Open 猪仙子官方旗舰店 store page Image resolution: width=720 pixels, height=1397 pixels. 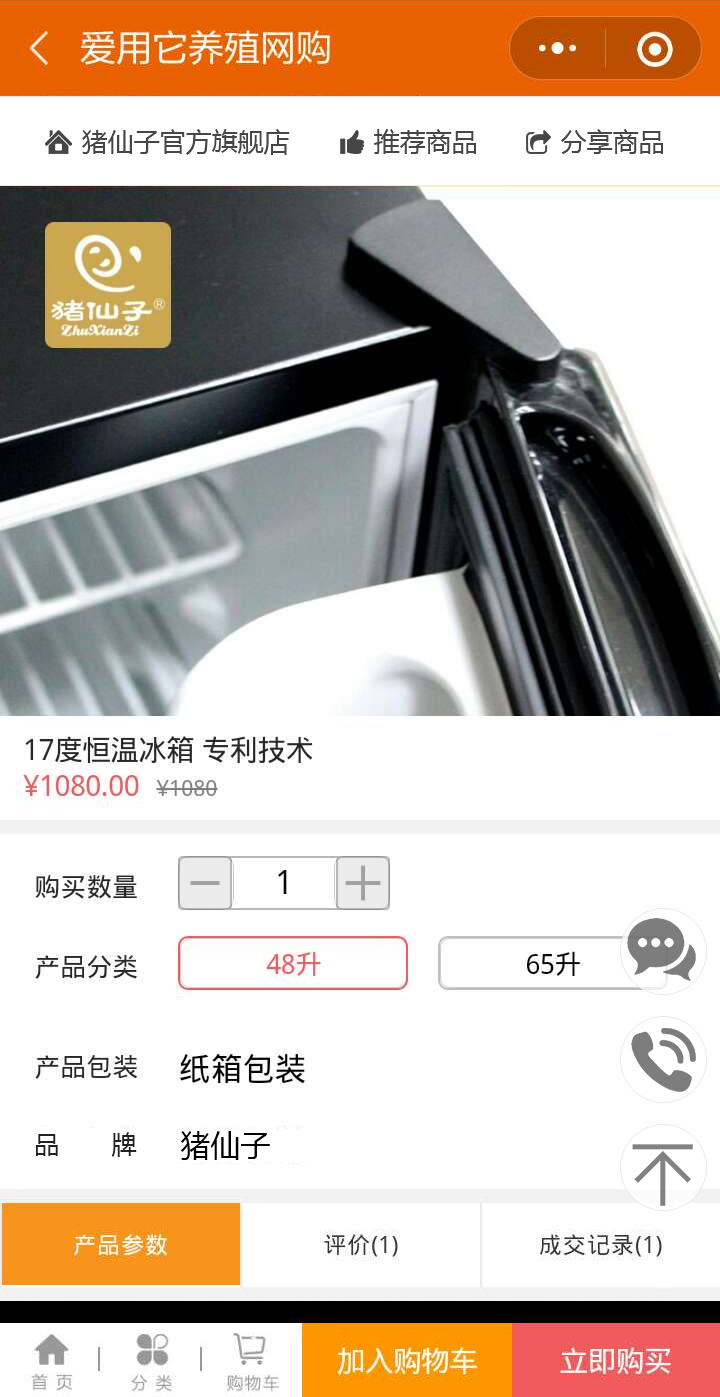[x=167, y=143]
